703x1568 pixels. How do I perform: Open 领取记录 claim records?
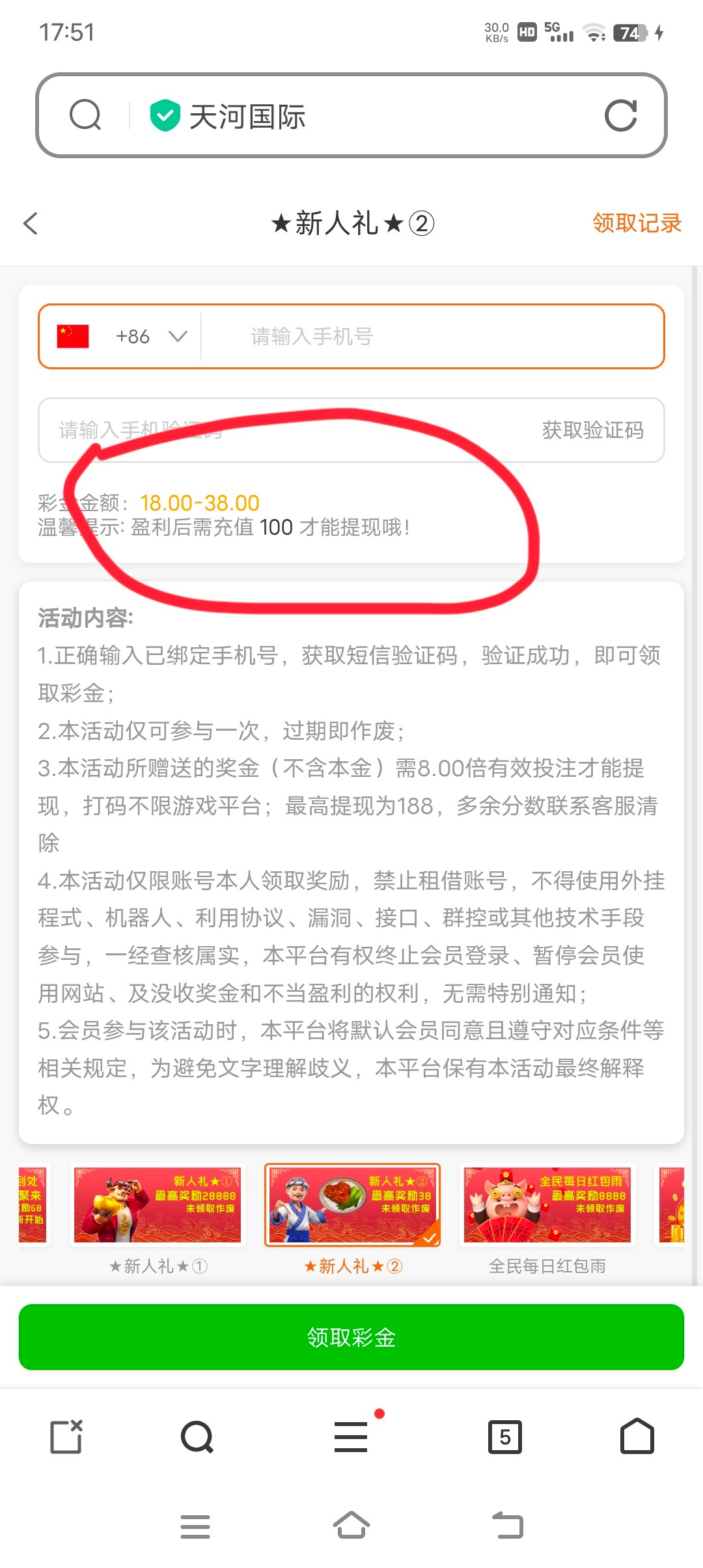(x=637, y=223)
